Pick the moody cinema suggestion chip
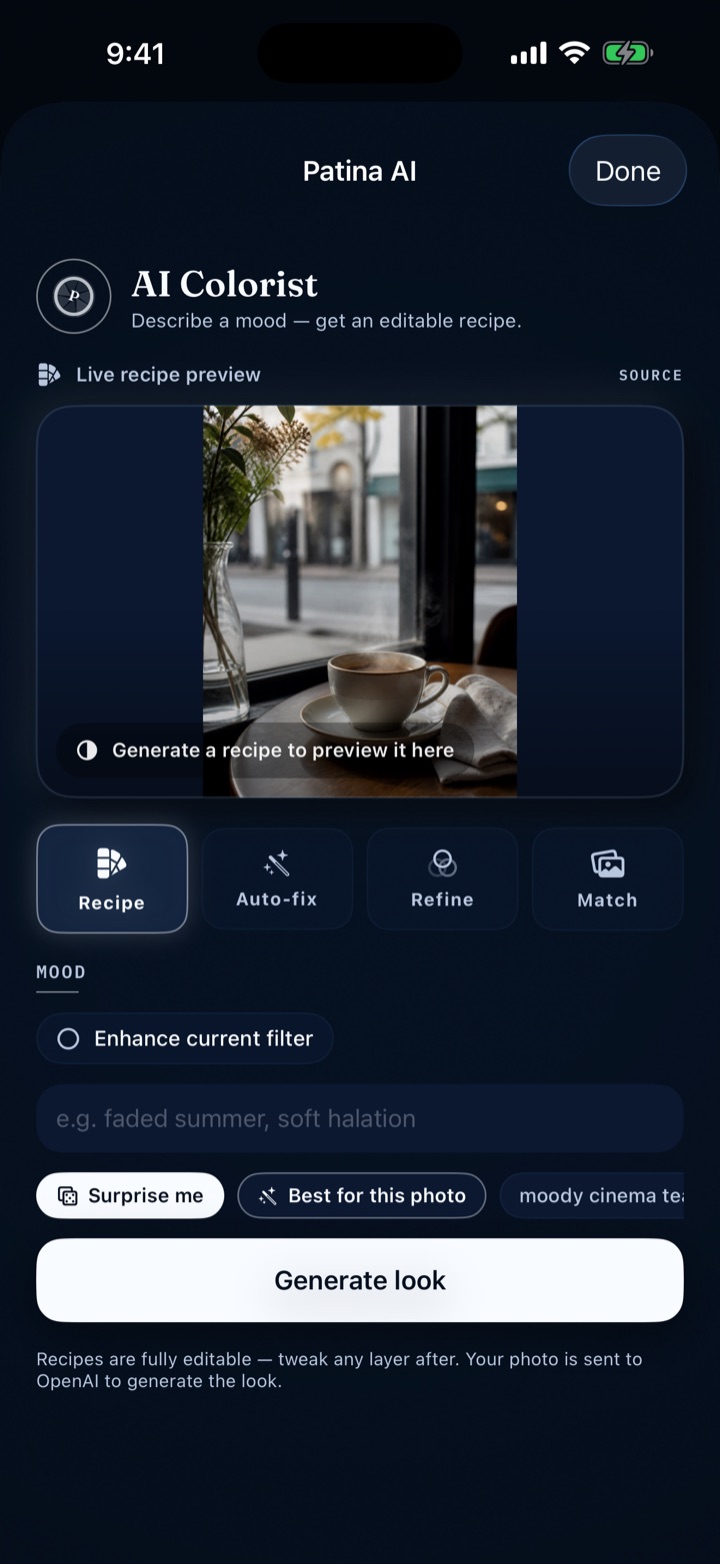Screen dimensions: 720x1564 [592, 1195]
